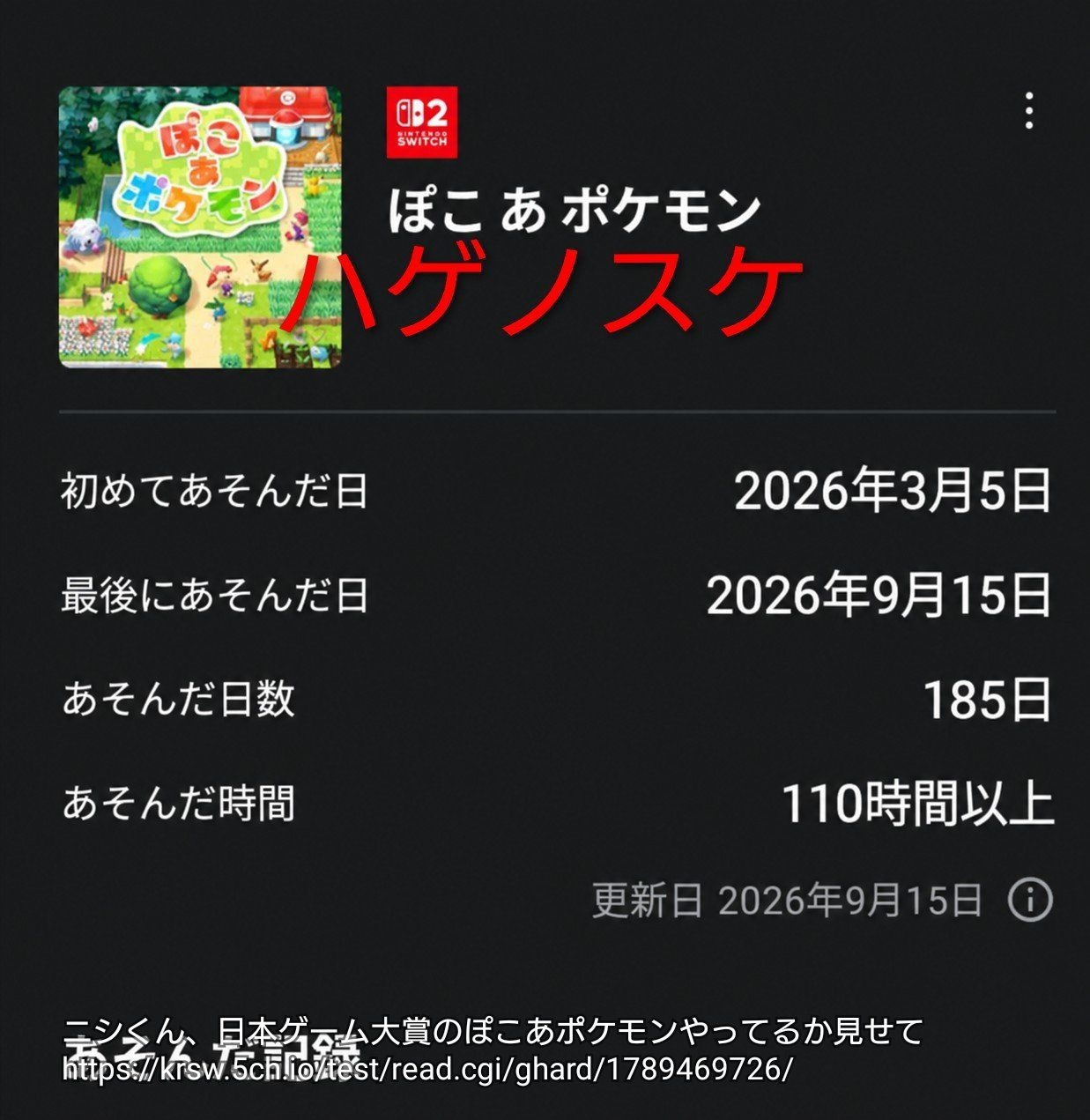The image size is (1090, 1120).
Task: Open the three-dot overflow menu
Action: pyautogui.click(x=1028, y=111)
